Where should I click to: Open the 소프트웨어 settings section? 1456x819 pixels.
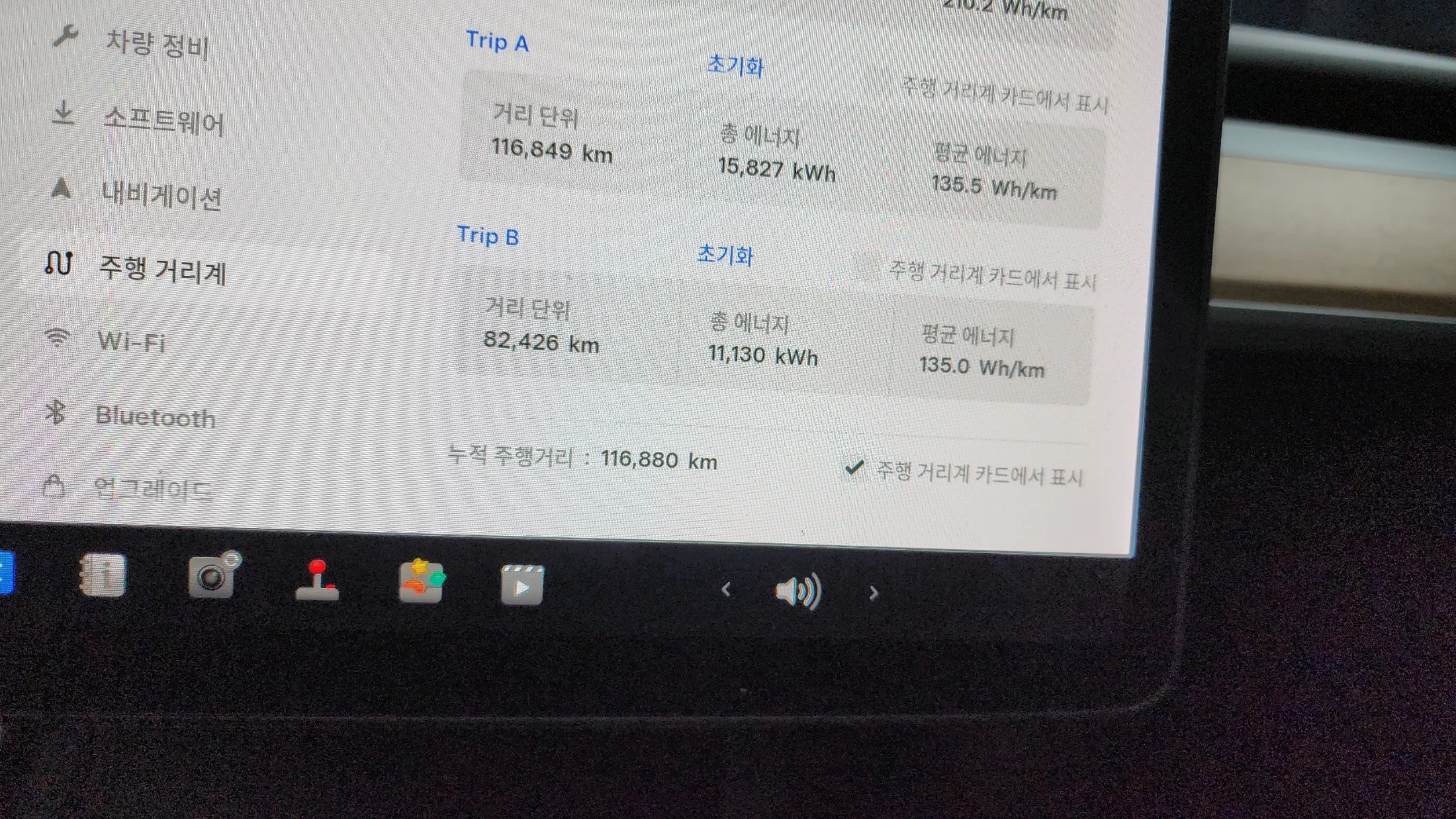(163, 121)
